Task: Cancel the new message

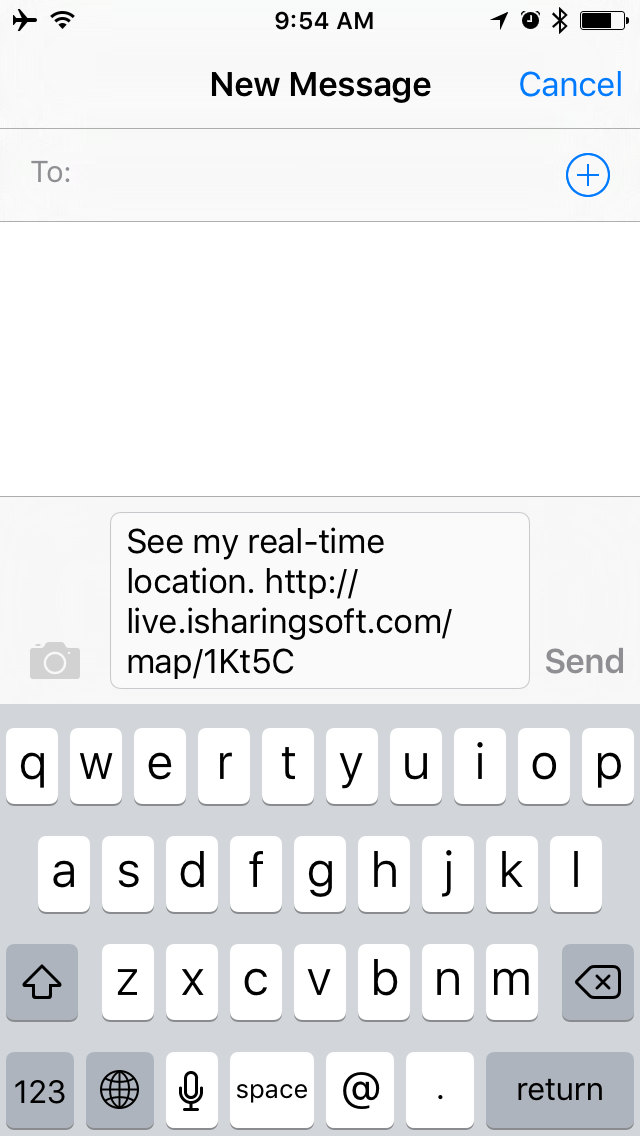Action: (570, 85)
